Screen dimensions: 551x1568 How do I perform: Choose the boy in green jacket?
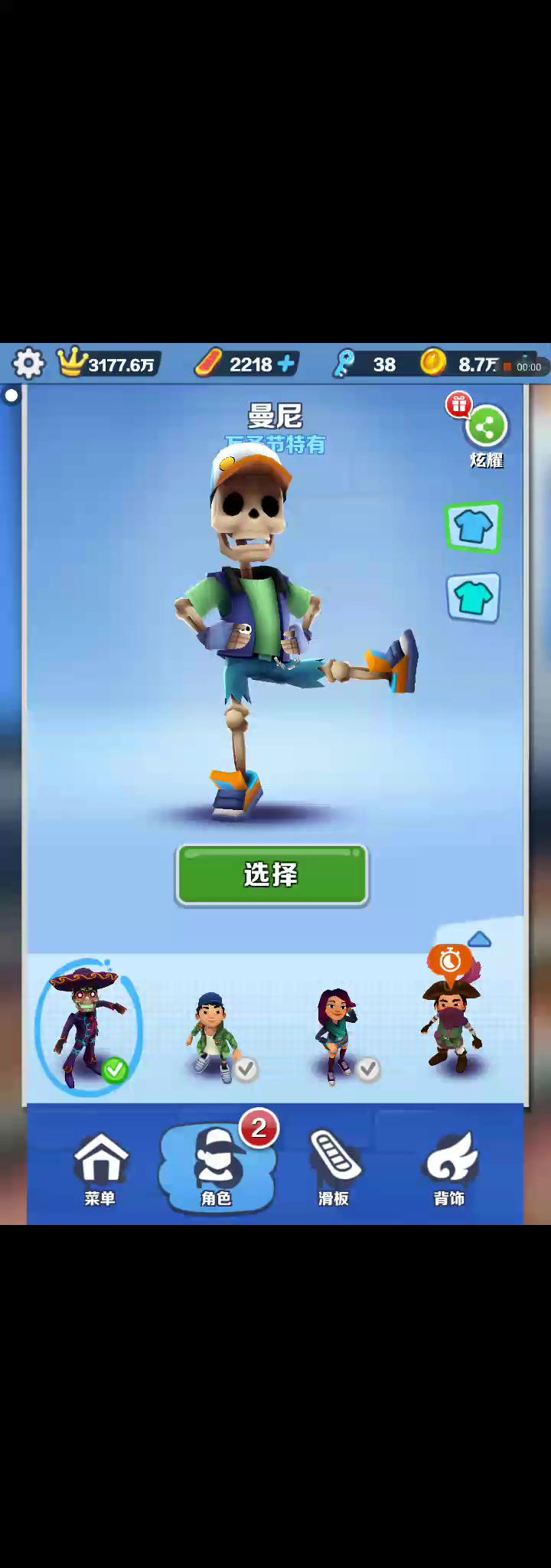215,1037
